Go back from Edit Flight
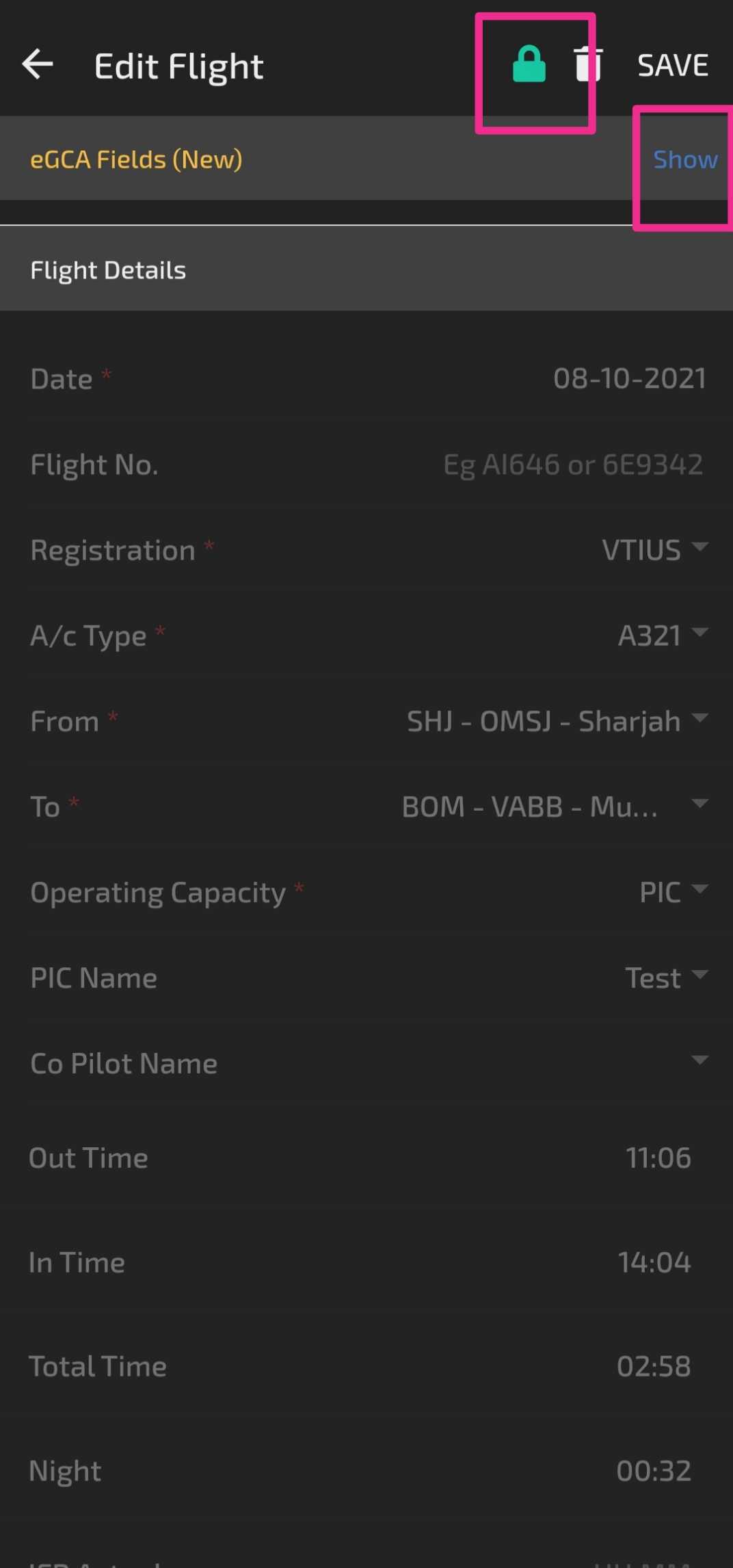Image resolution: width=733 pixels, height=1568 pixels. click(38, 65)
